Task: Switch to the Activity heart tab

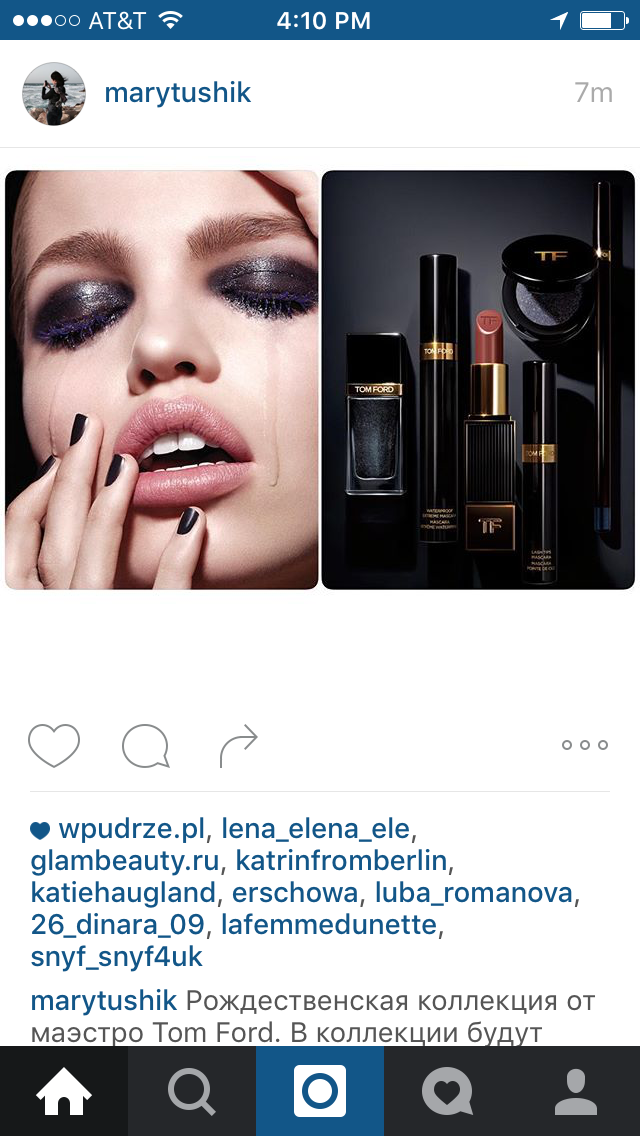Action: (x=448, y=1091)
